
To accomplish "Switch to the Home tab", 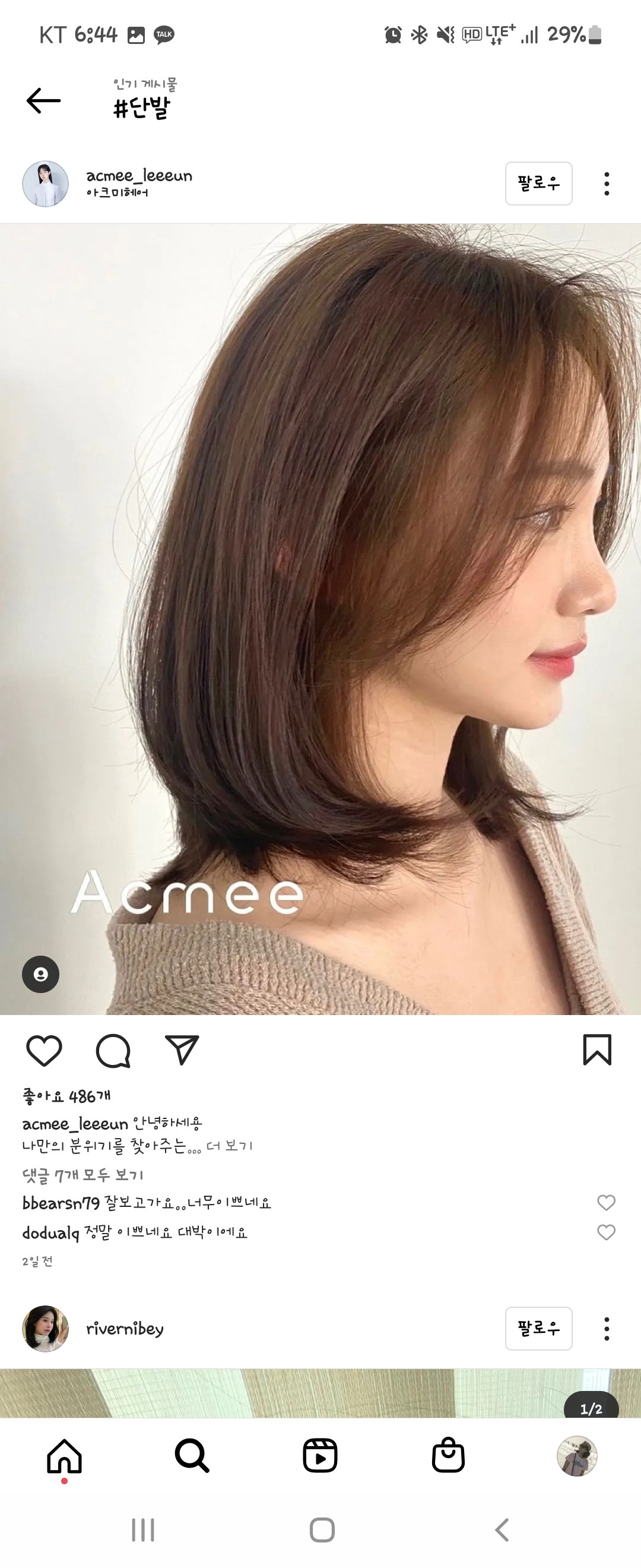I will [65, 1456].
